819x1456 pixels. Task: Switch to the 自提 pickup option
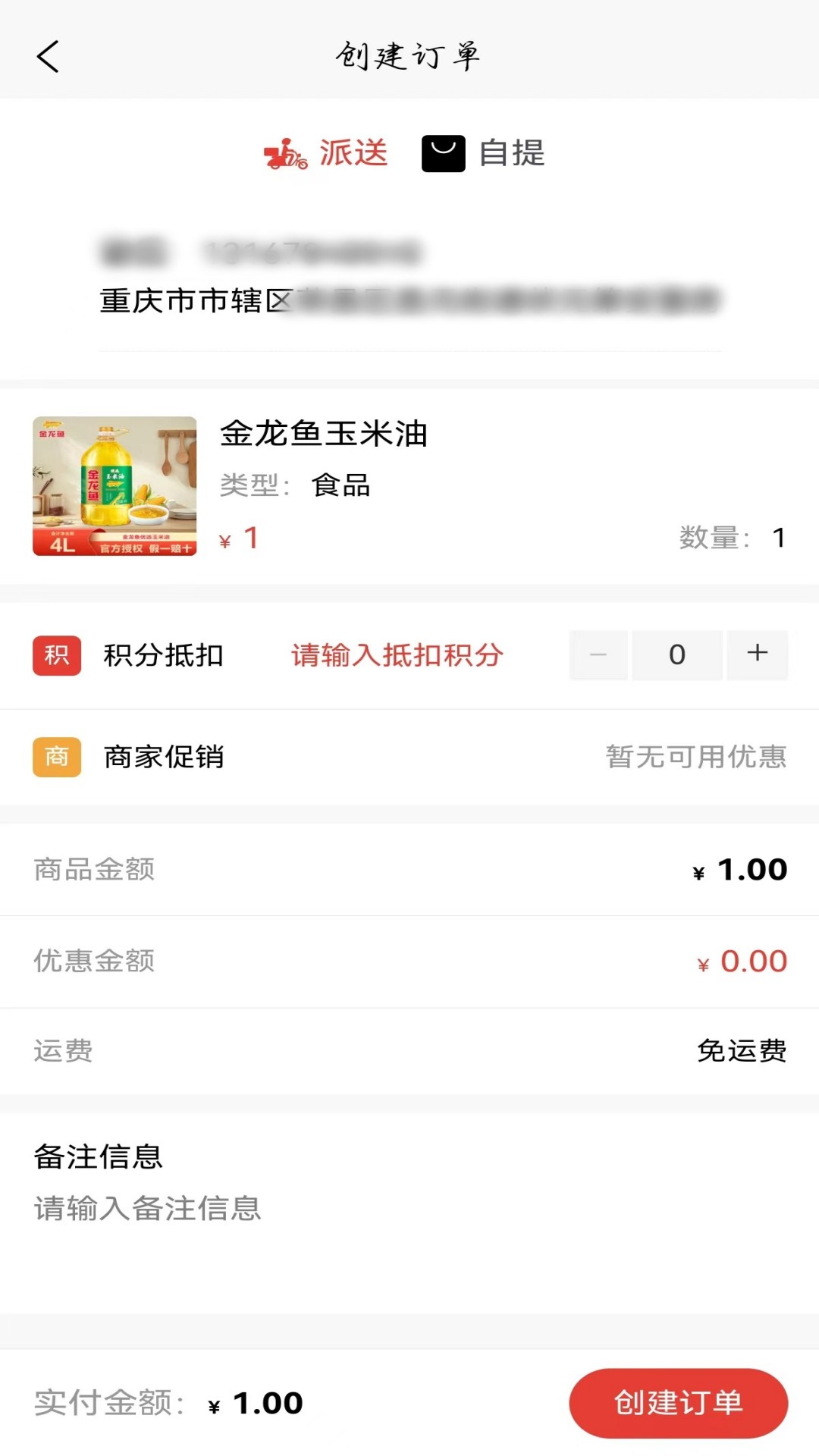[484, 153]
